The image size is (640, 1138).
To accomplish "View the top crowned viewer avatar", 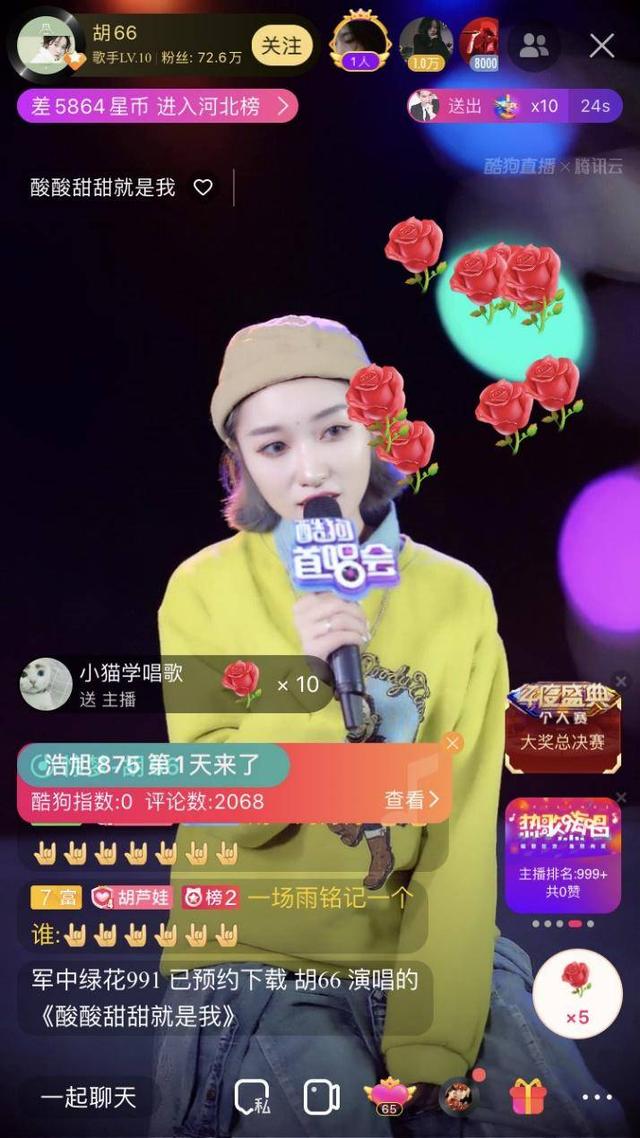I will [x=361, y=42].
